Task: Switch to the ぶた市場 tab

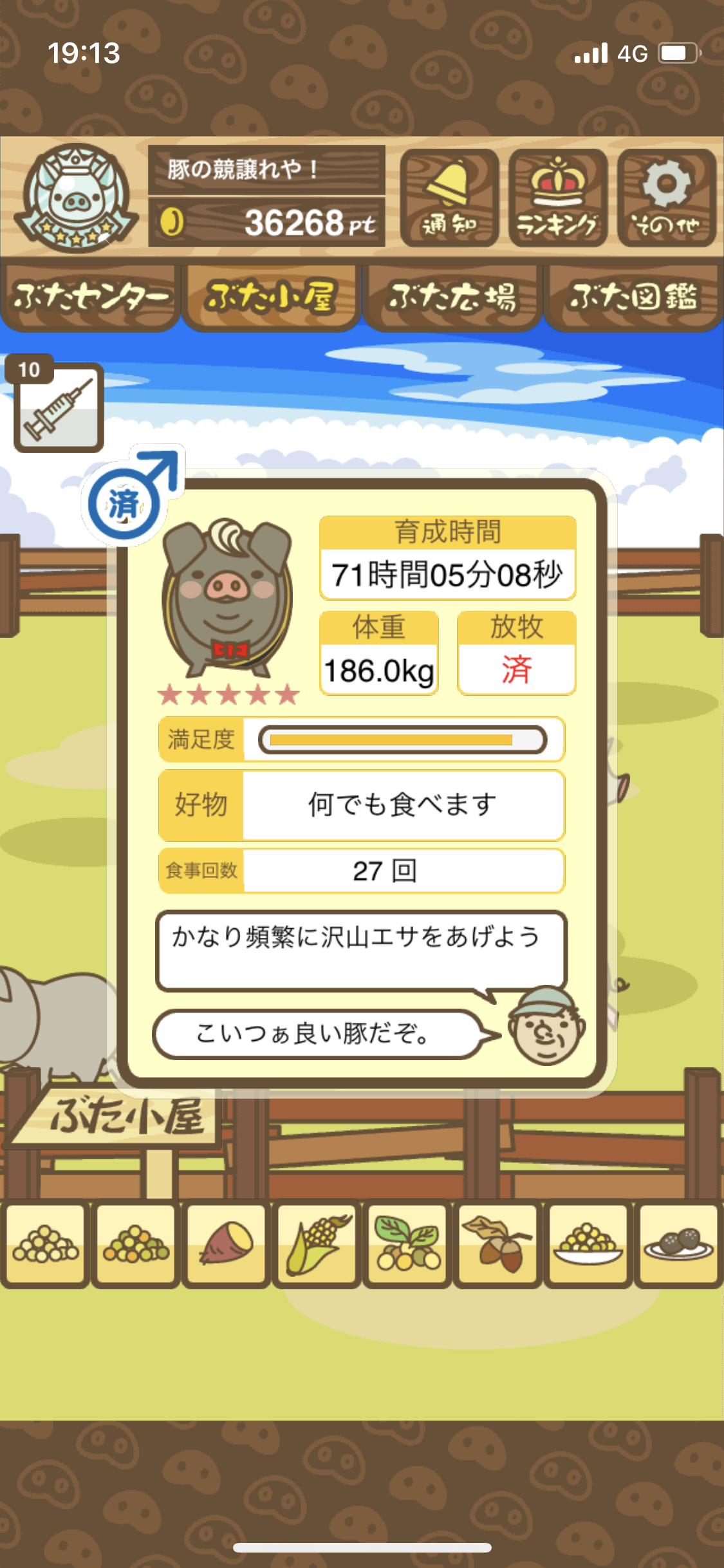Action: (x=452, y=297)
